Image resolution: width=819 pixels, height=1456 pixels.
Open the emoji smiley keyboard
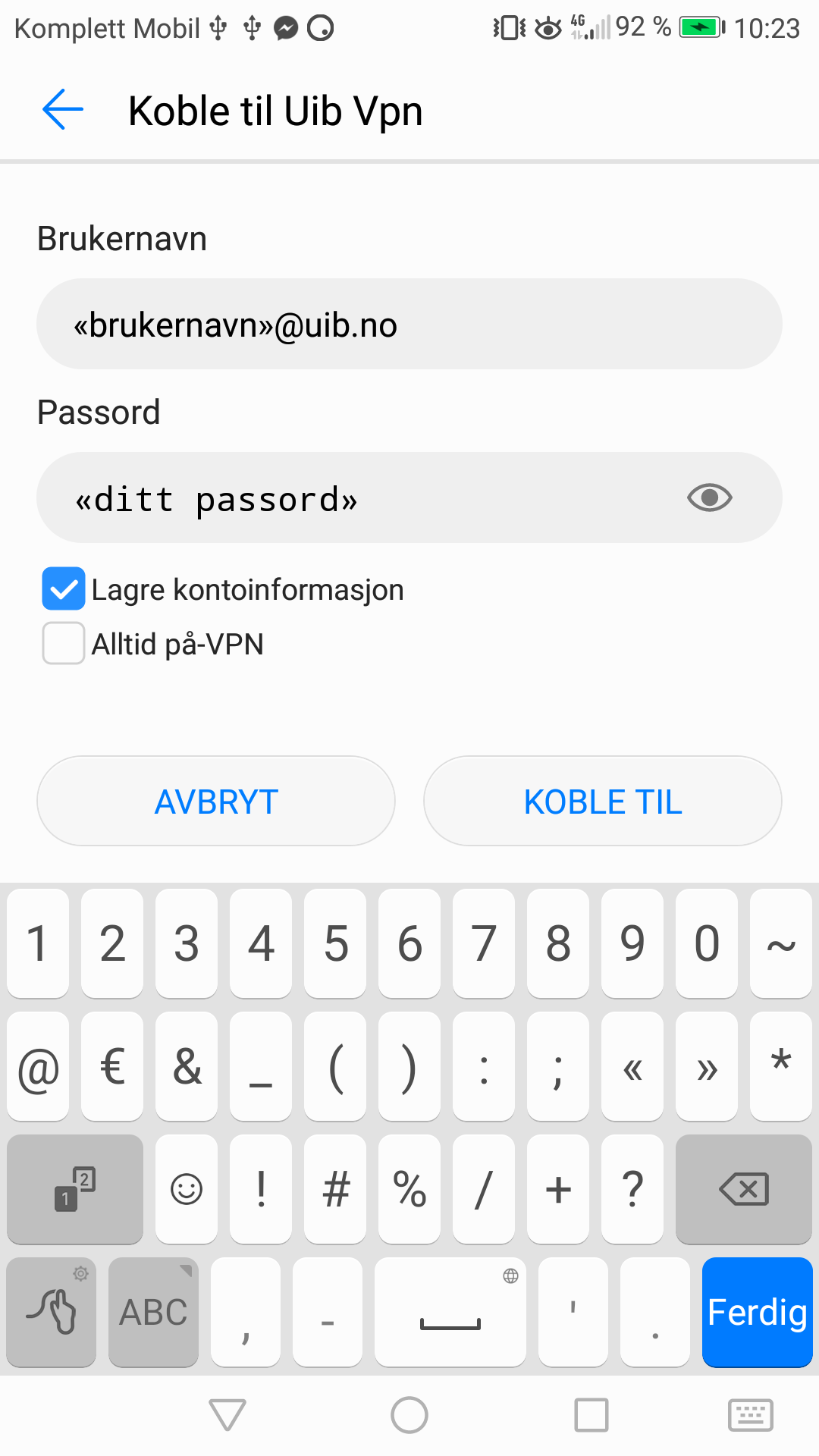pyautogui.click(x=187, y=1189)
